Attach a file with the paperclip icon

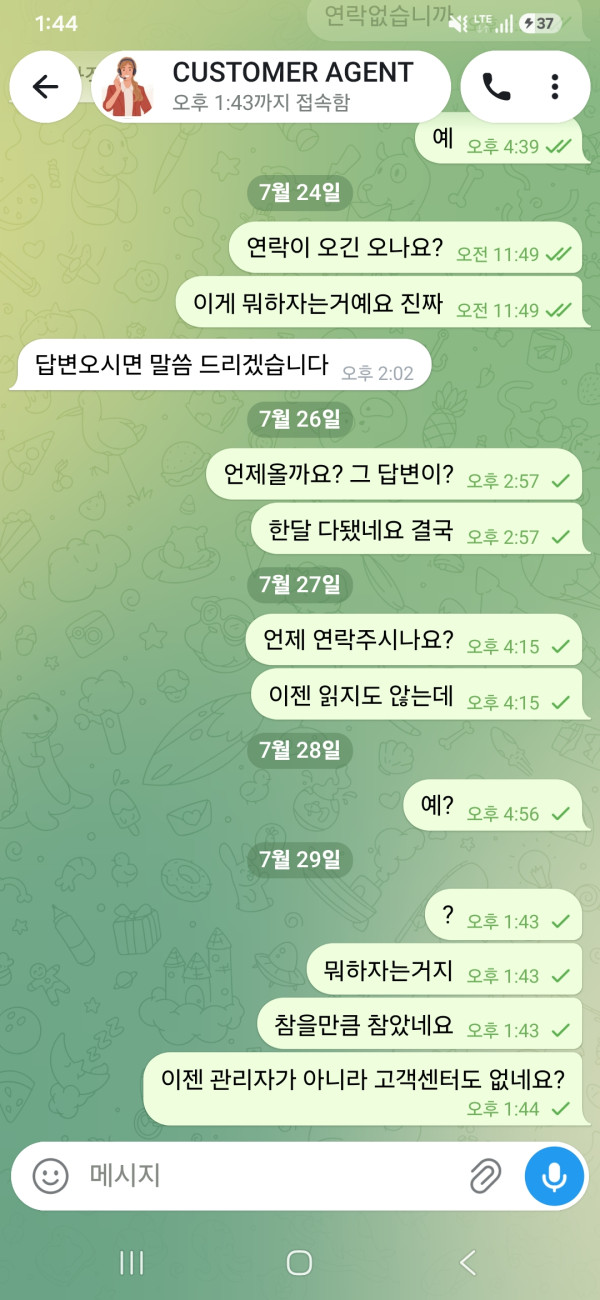pos(486,1176)
